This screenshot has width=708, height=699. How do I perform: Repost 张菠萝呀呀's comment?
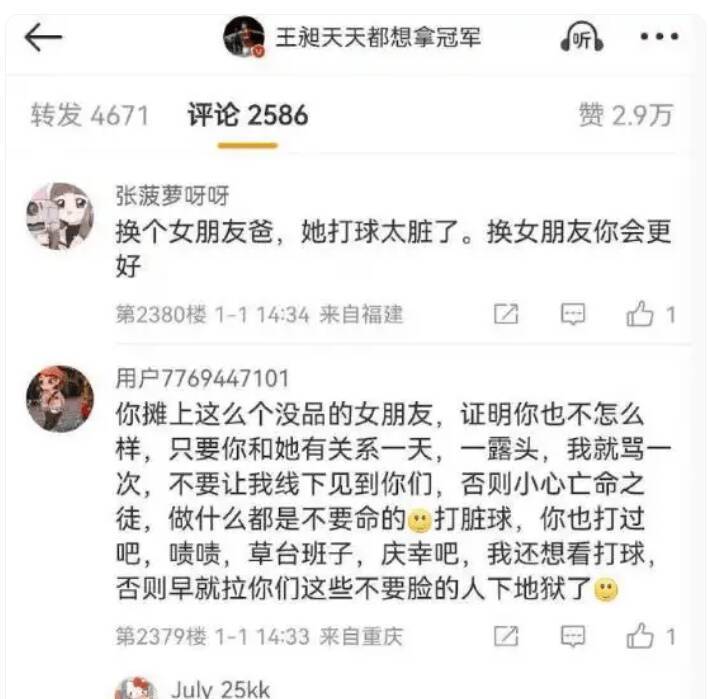point(507,315)
